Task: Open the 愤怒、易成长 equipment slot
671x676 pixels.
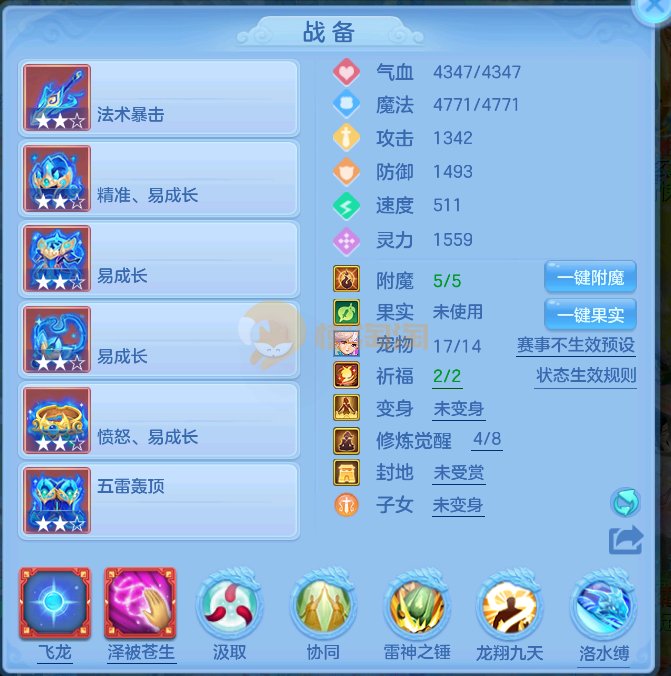Action: click(x=159, y=420)
